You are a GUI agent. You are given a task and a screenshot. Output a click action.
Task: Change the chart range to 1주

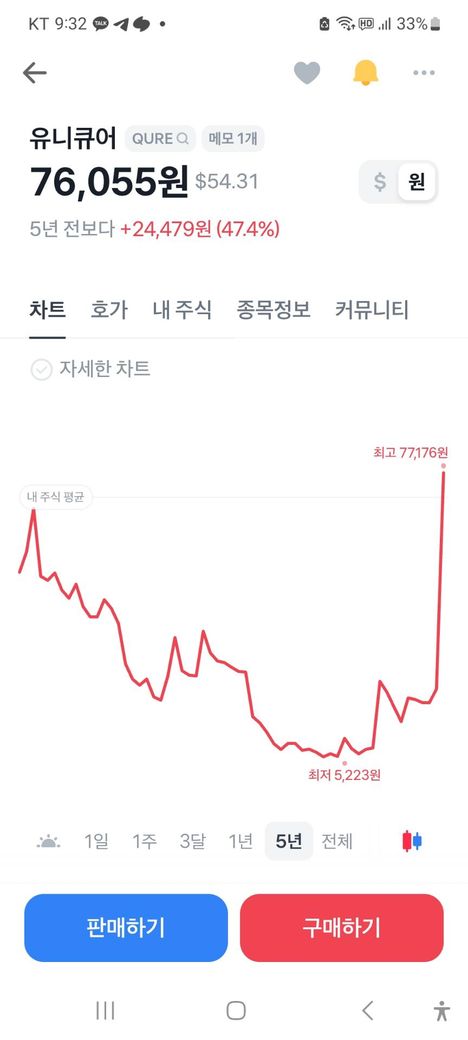[x=145, y=842]
